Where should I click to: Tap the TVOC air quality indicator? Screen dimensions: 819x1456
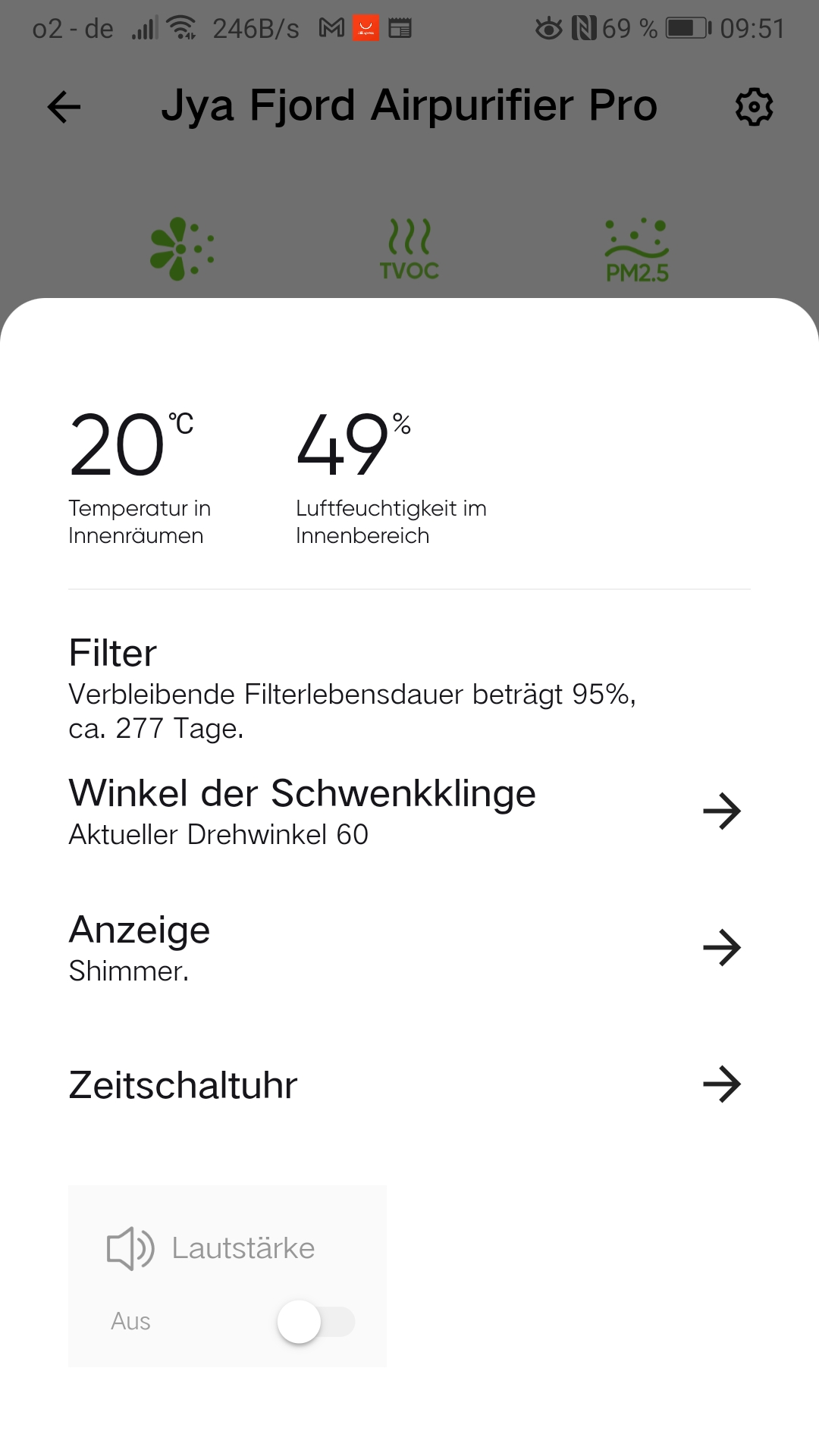click(409, 250)
